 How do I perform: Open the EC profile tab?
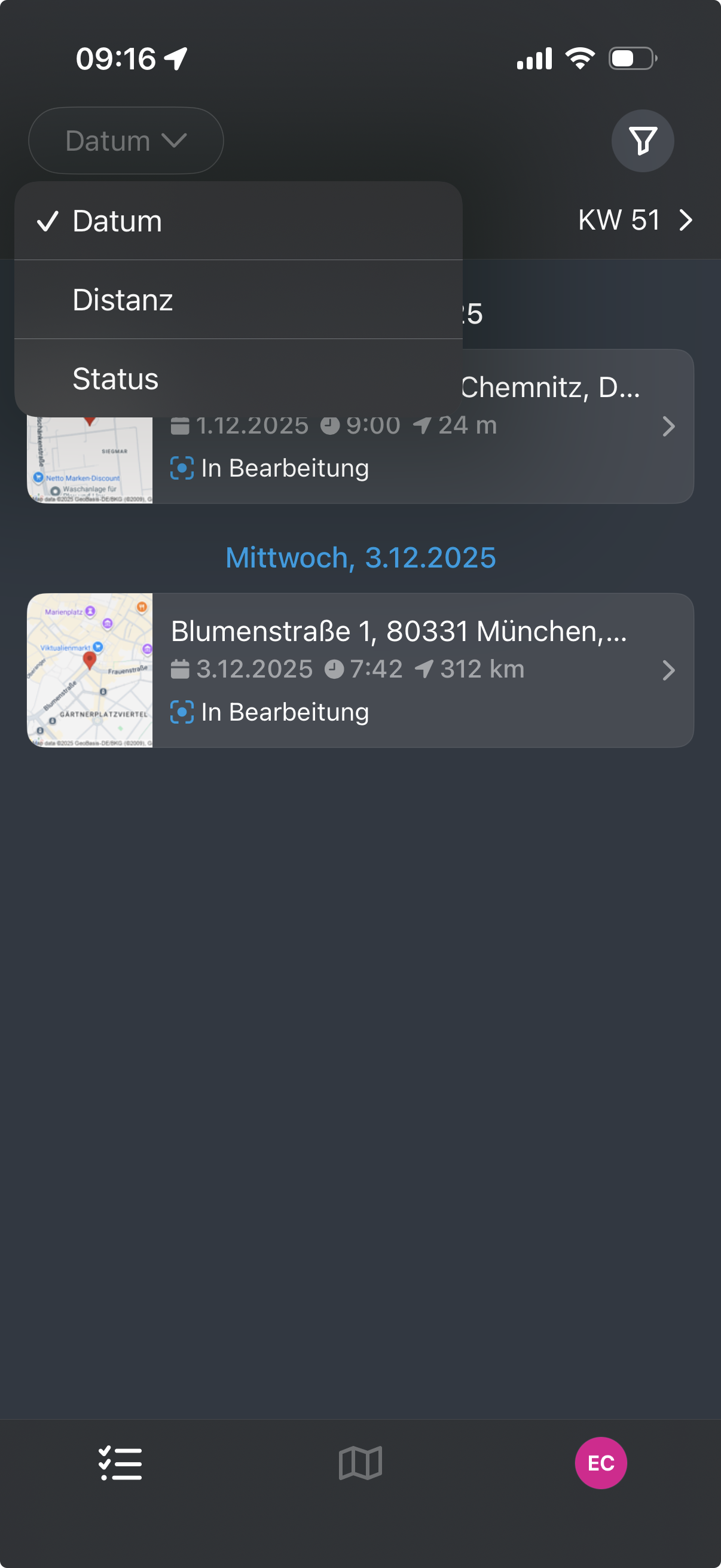[600, 1463]
